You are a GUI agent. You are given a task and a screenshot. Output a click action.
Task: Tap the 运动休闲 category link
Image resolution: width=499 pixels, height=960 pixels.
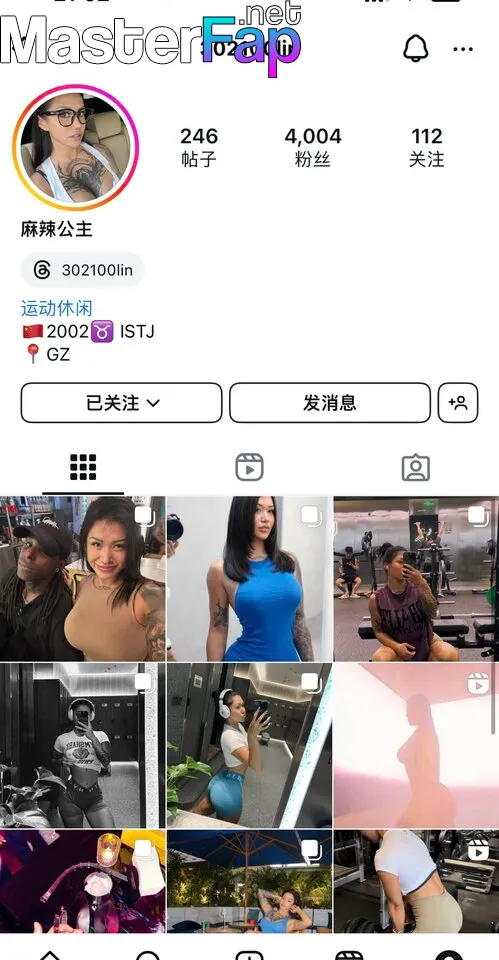[x=56, y=308]
